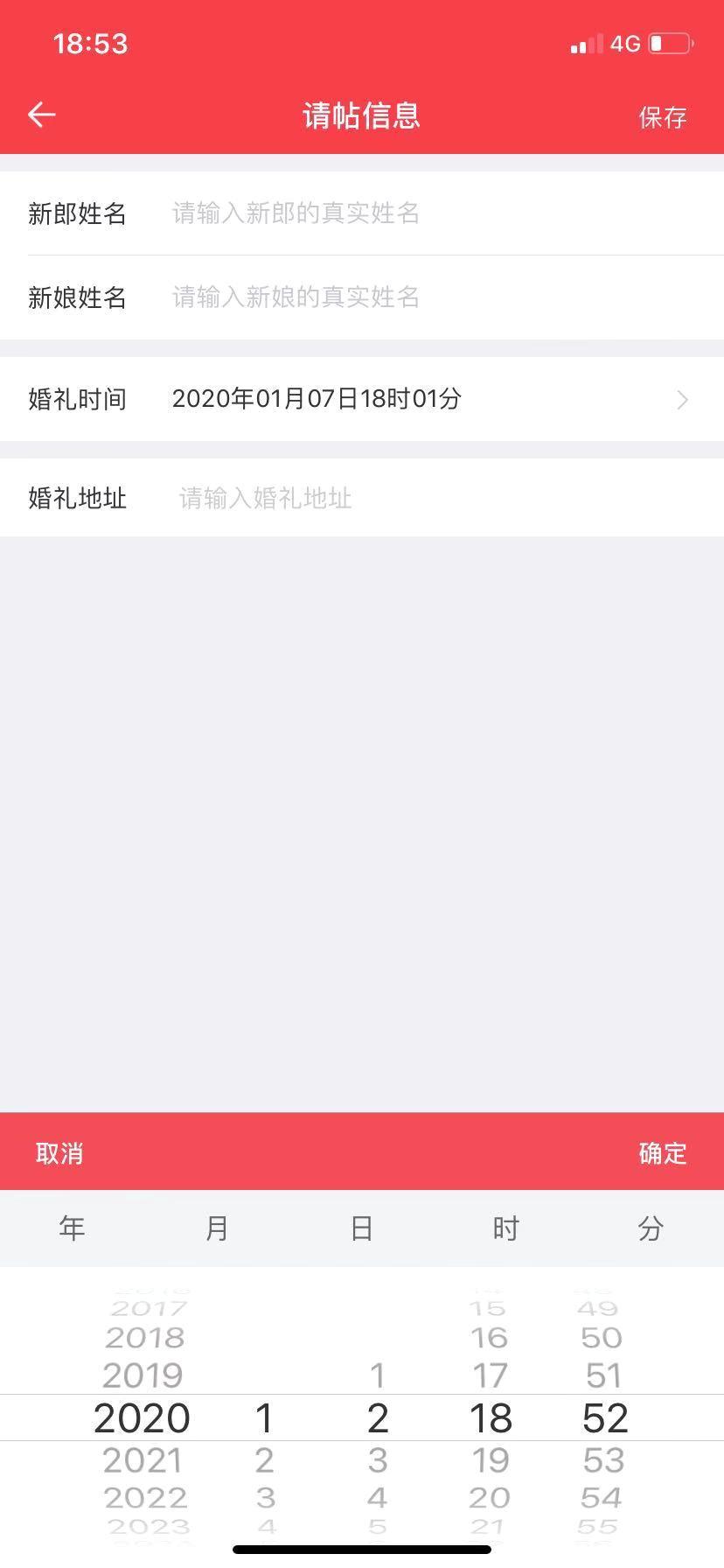Pick hour 17 in the picker
The image size is (724, 1568).
coord(490,1375)
